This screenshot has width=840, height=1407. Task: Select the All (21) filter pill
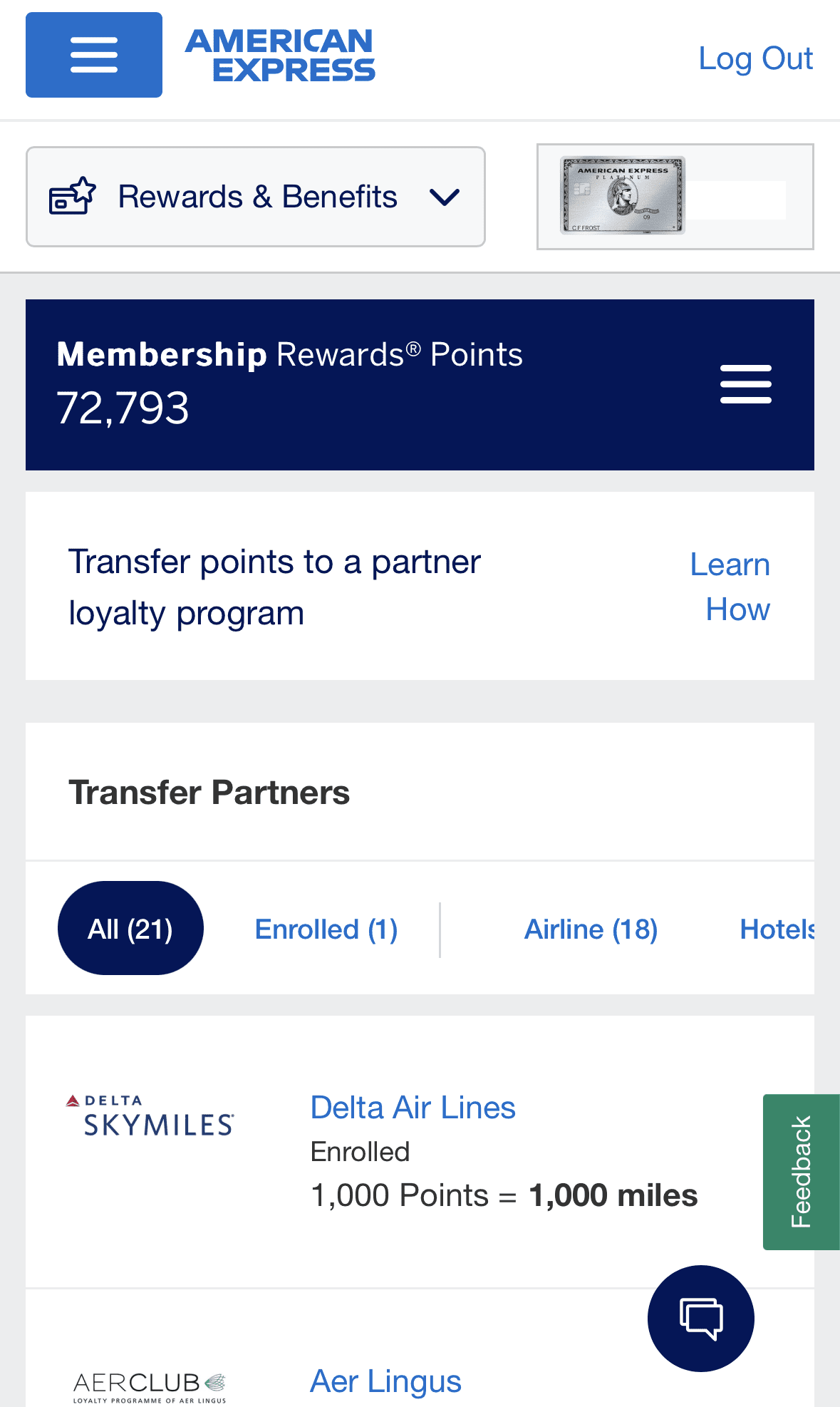coord(130,927)
